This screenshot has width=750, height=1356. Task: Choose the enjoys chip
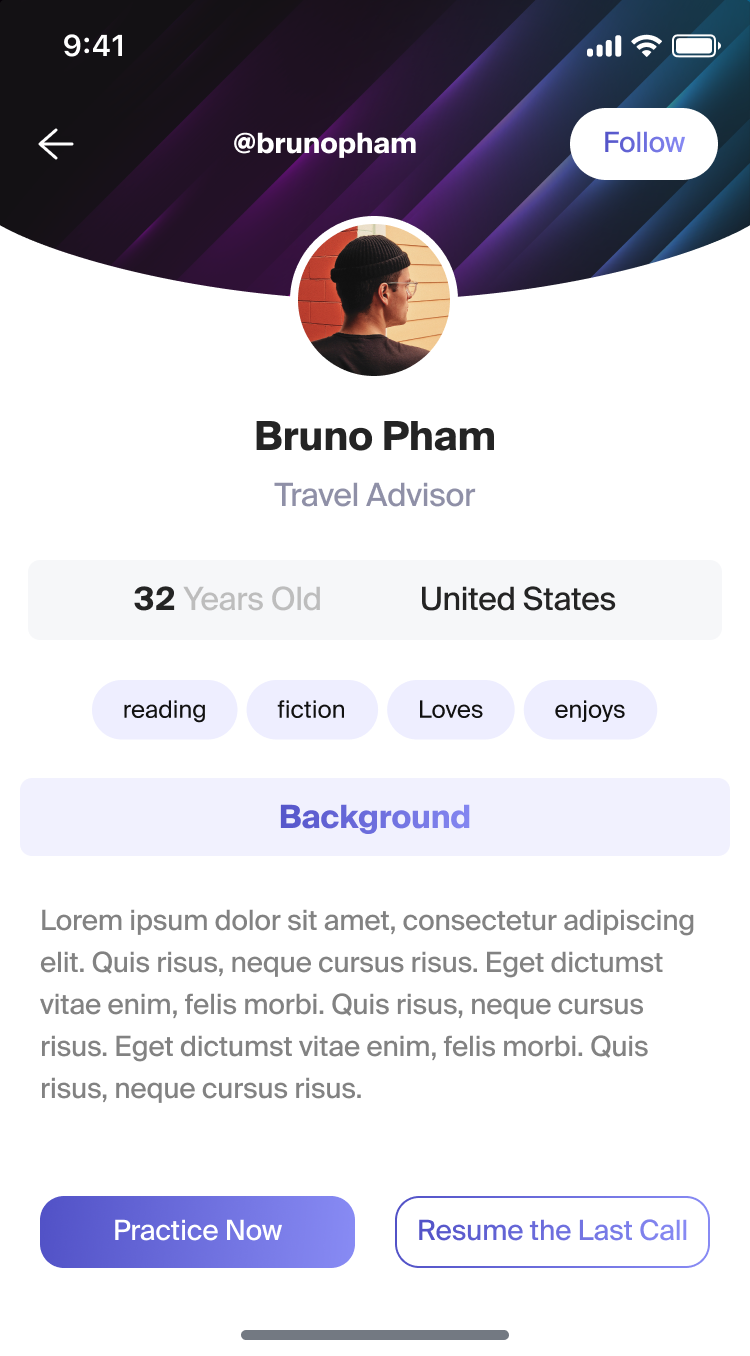click(x=590, y=710)
